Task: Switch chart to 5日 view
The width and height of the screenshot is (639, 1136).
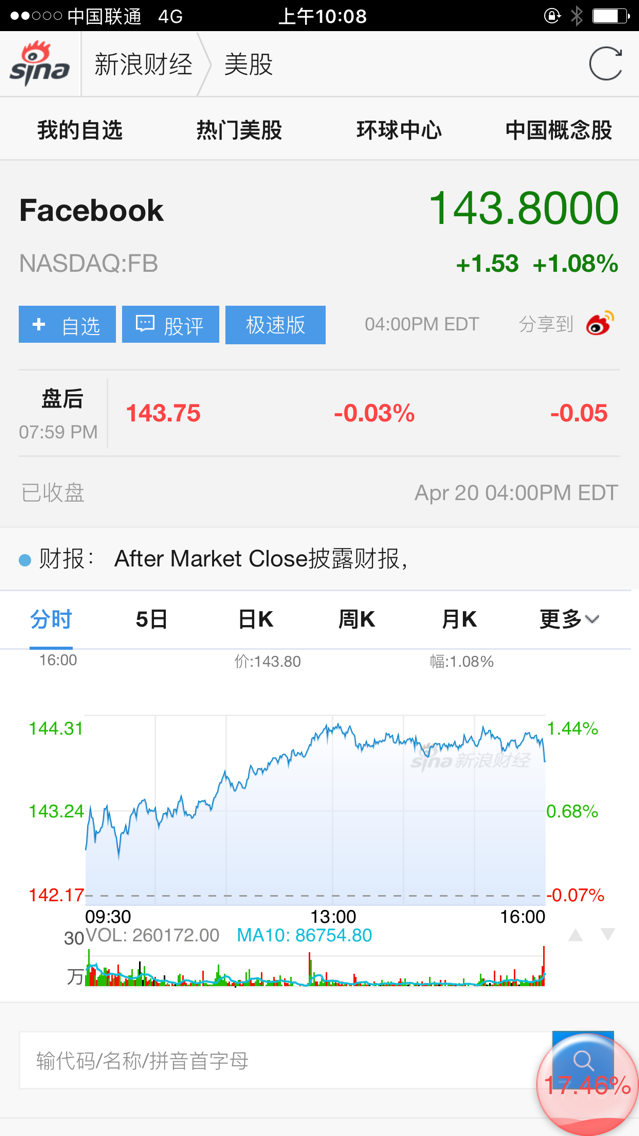Action: click(152, 620)
